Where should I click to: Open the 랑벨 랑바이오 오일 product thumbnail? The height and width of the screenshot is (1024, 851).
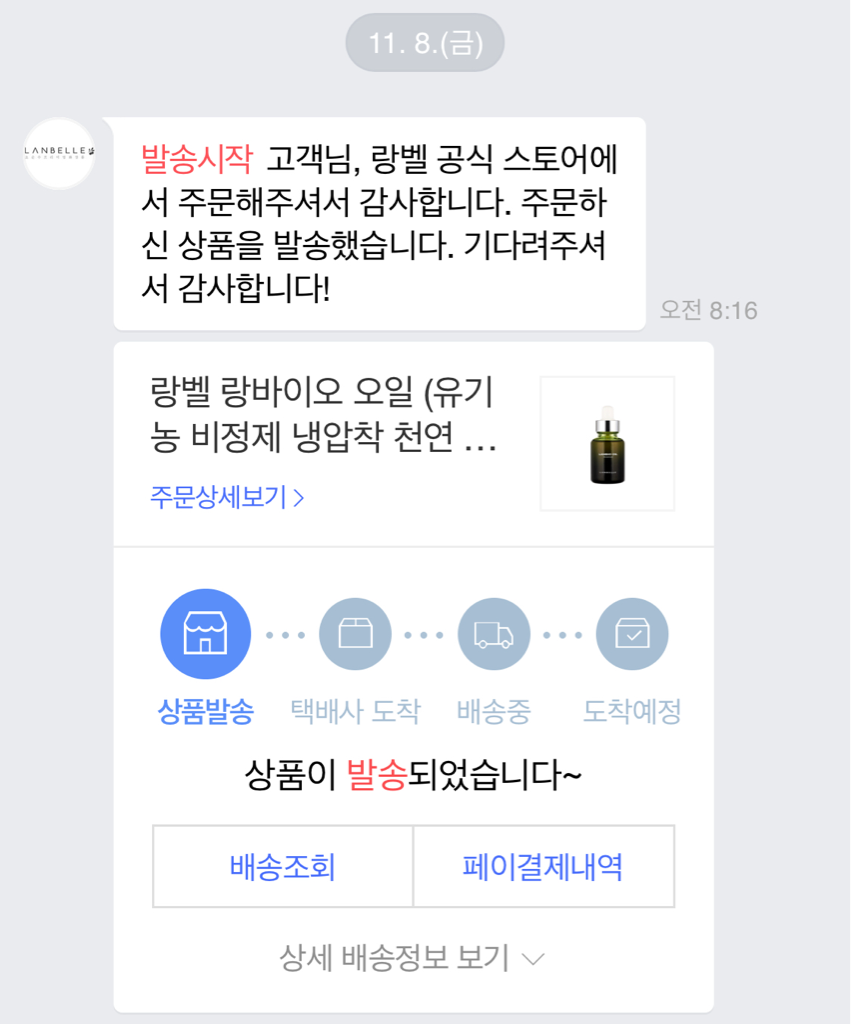(607, 444)
